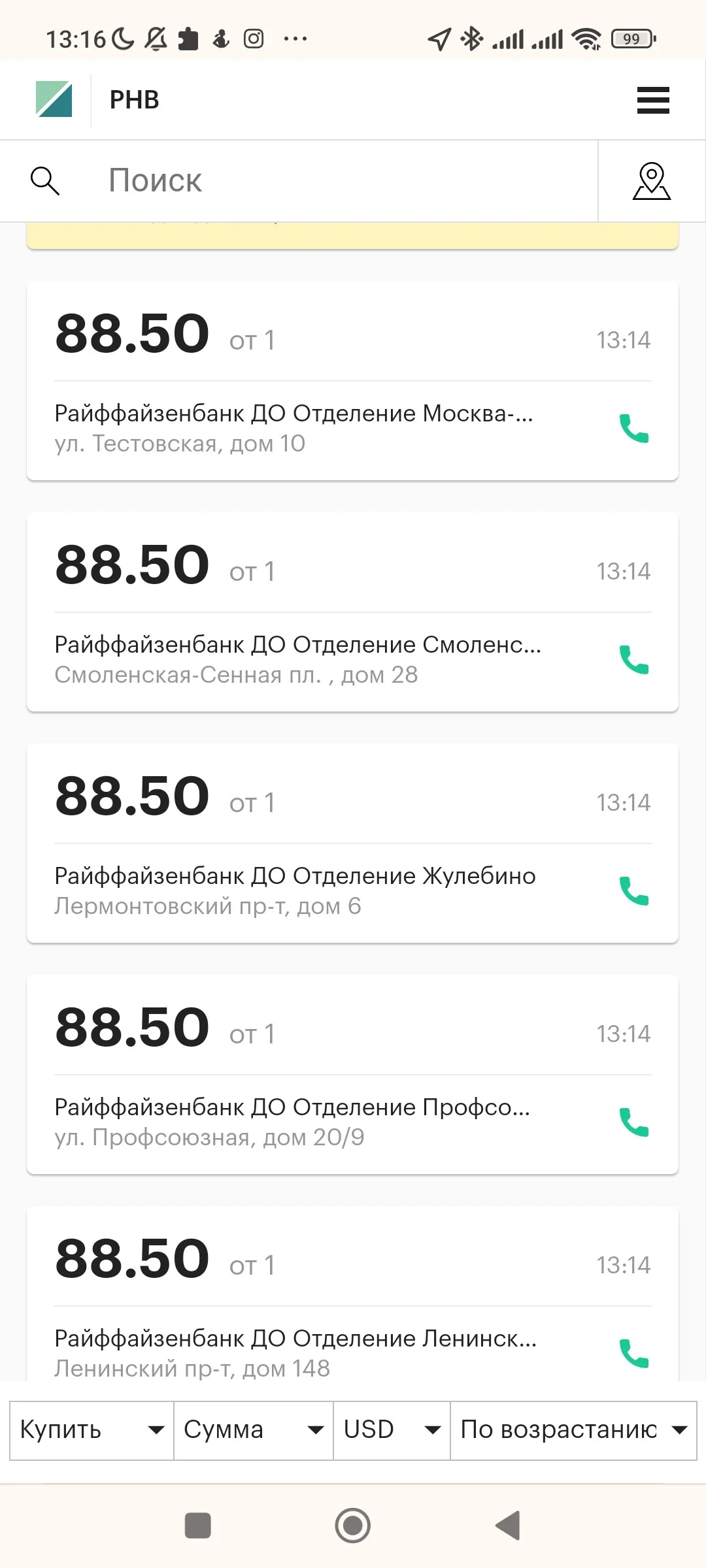Open the Отделение Жулебино card

tap(352, 843)
